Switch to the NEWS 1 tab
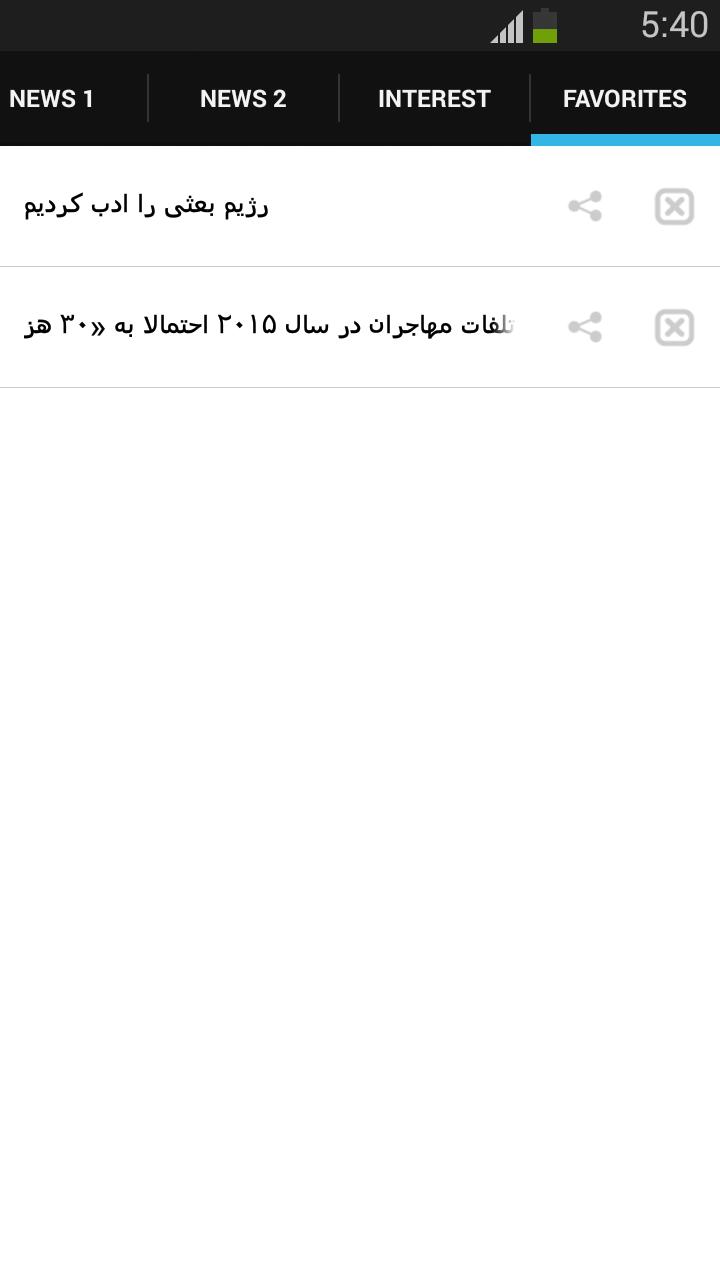Image resolution: width=720 pixels, height=1280 pixels. 52,99
